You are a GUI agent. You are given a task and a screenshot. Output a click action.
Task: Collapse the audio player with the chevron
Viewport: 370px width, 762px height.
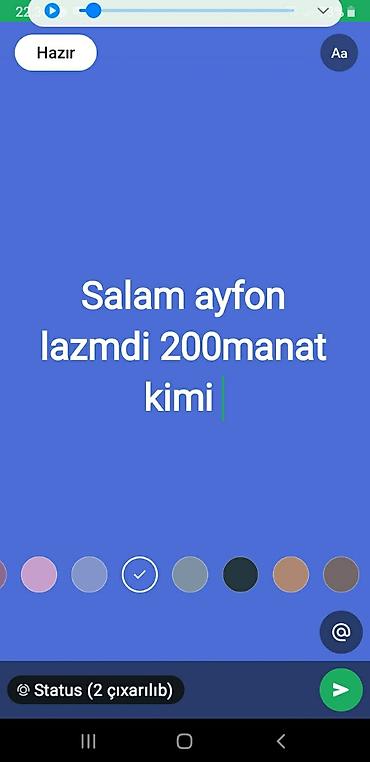point(323,10)
